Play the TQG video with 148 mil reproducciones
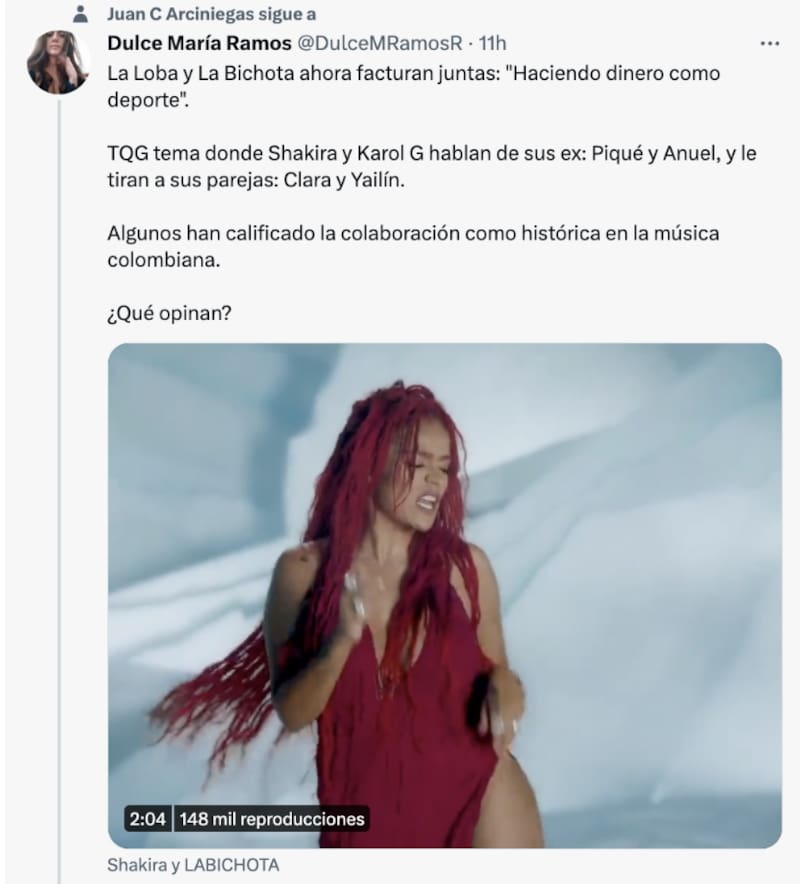This screenshot has width=800, height=884. tap(444, 596)
